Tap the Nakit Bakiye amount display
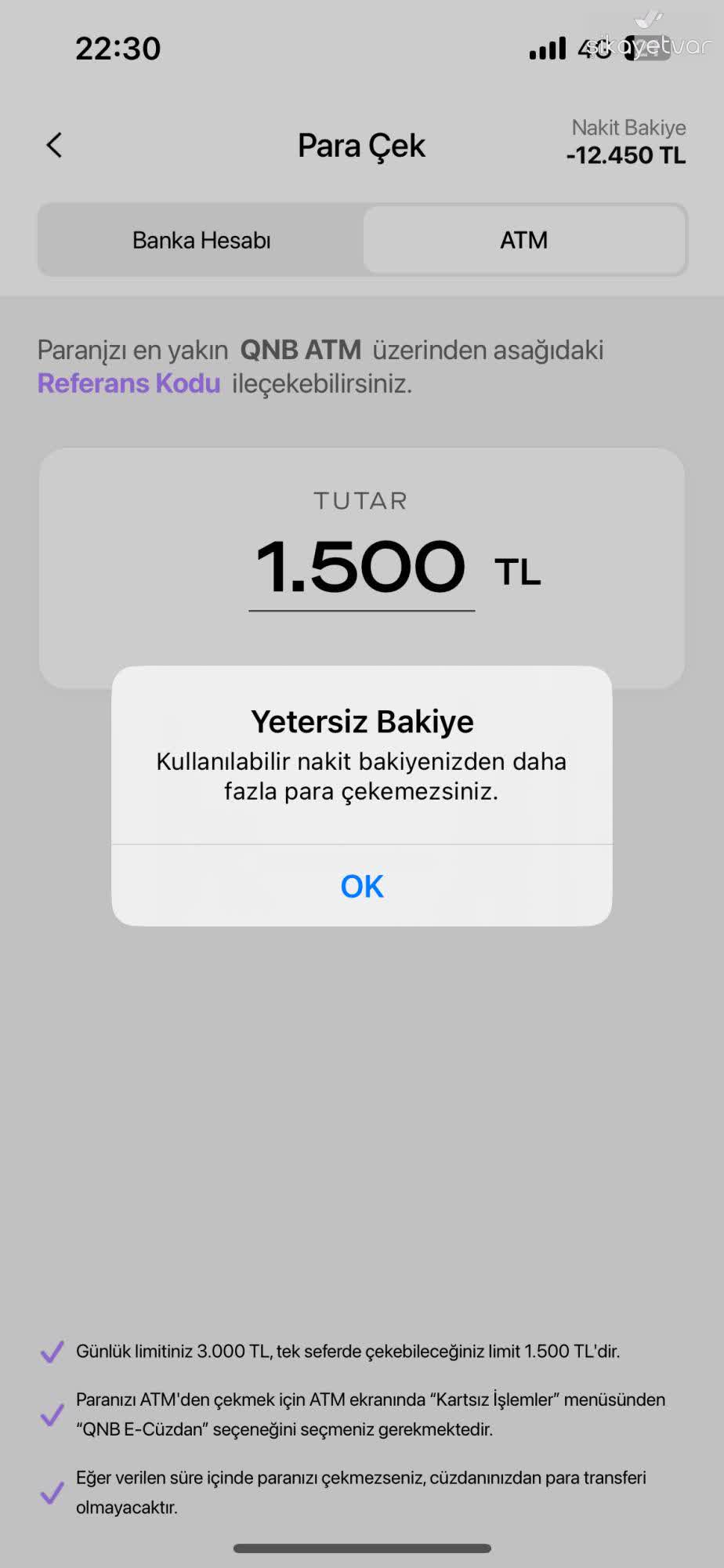This screenshot has height=1568, width=724. [x=627, y=154]
